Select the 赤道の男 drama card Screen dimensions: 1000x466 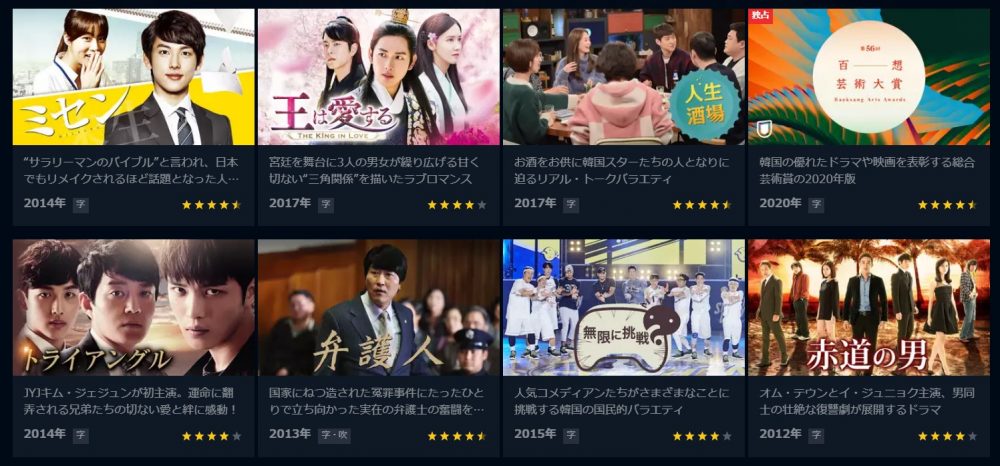(x=868, y=308)
